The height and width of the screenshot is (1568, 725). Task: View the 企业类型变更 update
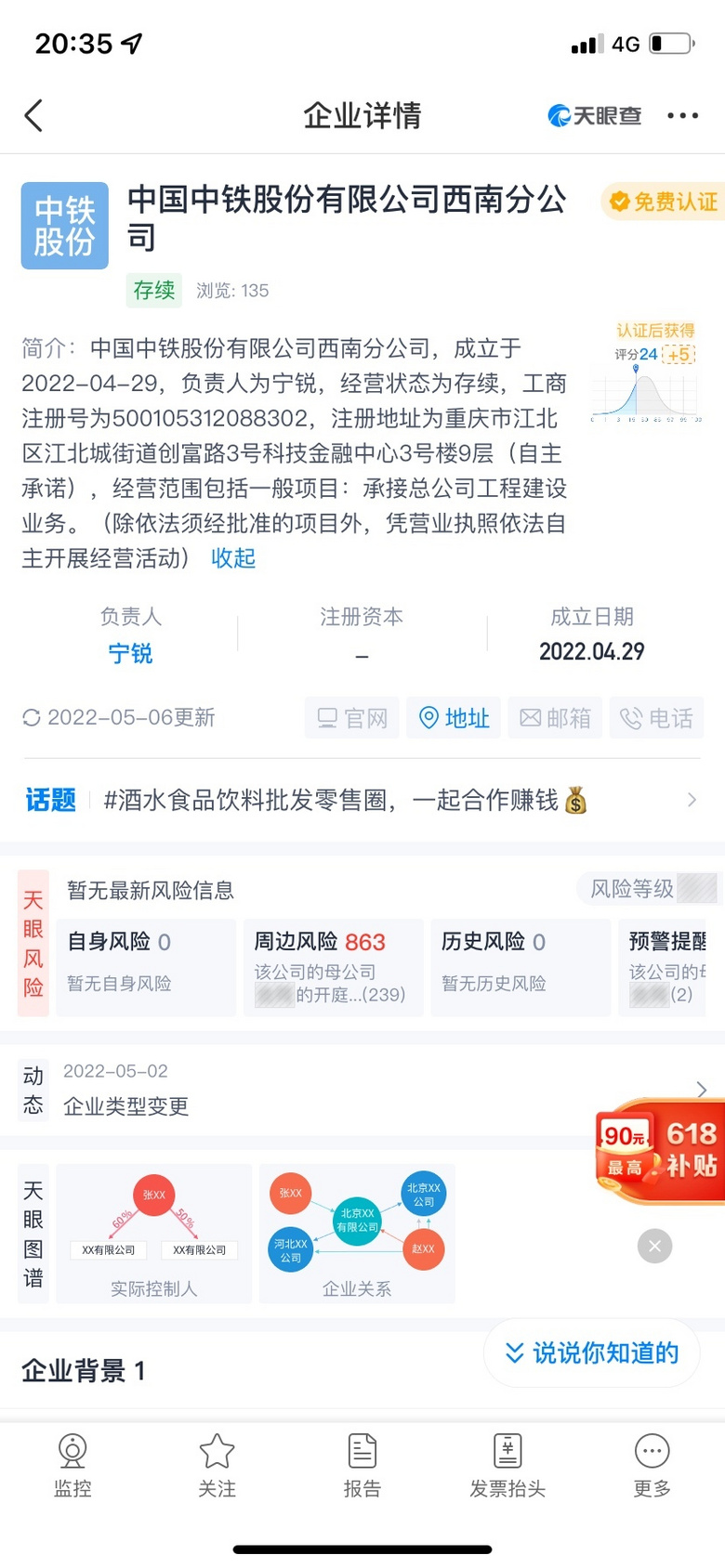tap(126, 1106)
